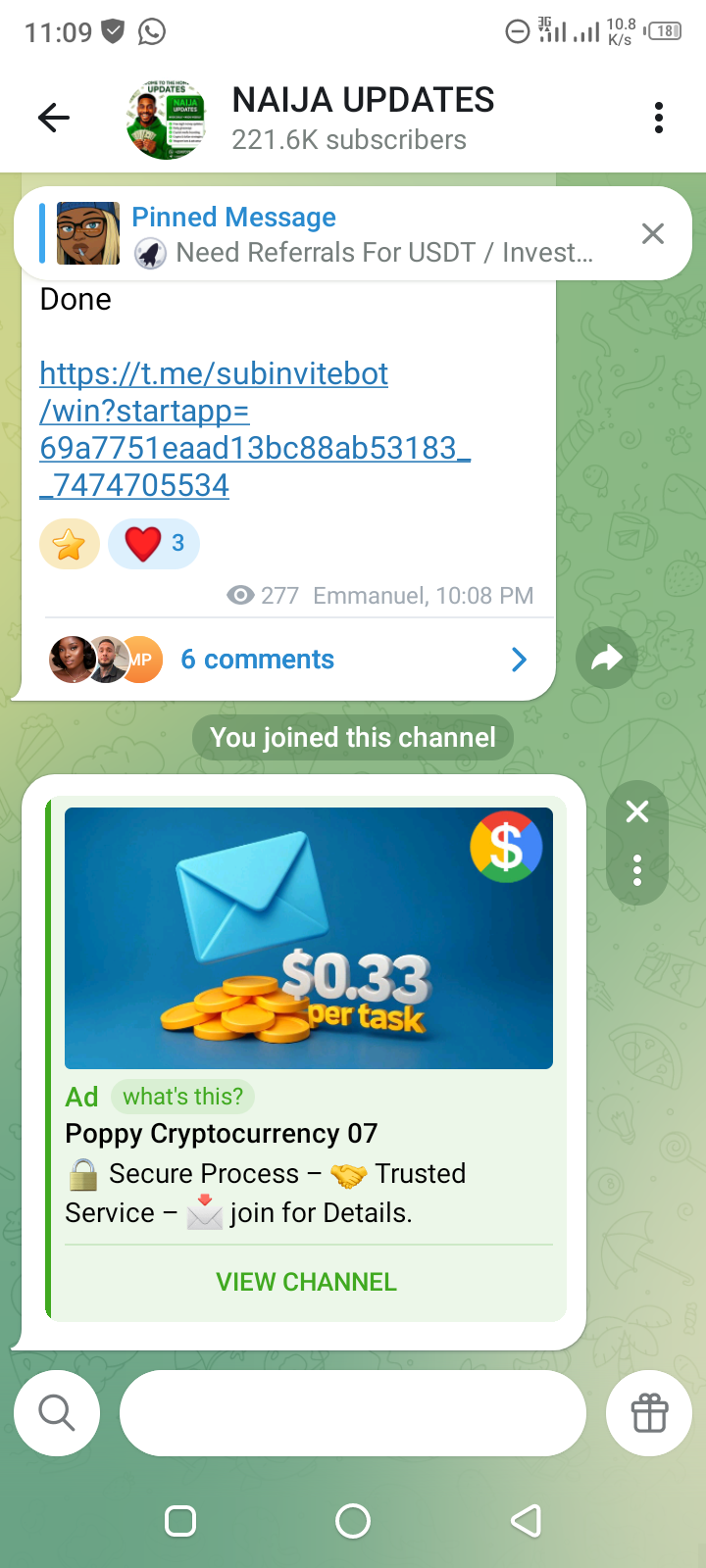Viewport: 706px width, 1568px height.
Task: Open the gift icon
Action: coord(649,1413)
